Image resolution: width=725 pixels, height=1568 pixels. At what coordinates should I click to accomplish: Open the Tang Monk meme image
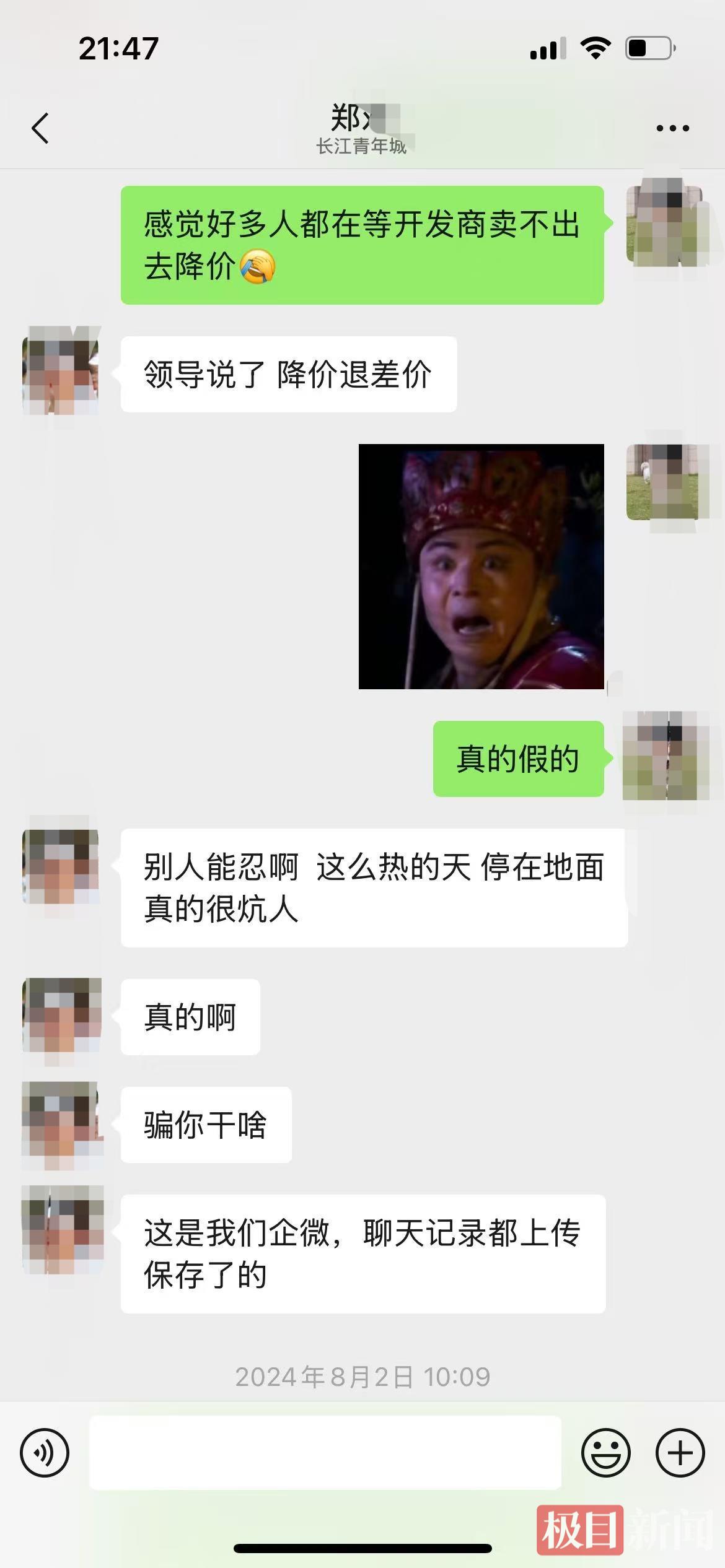(481, 567)
